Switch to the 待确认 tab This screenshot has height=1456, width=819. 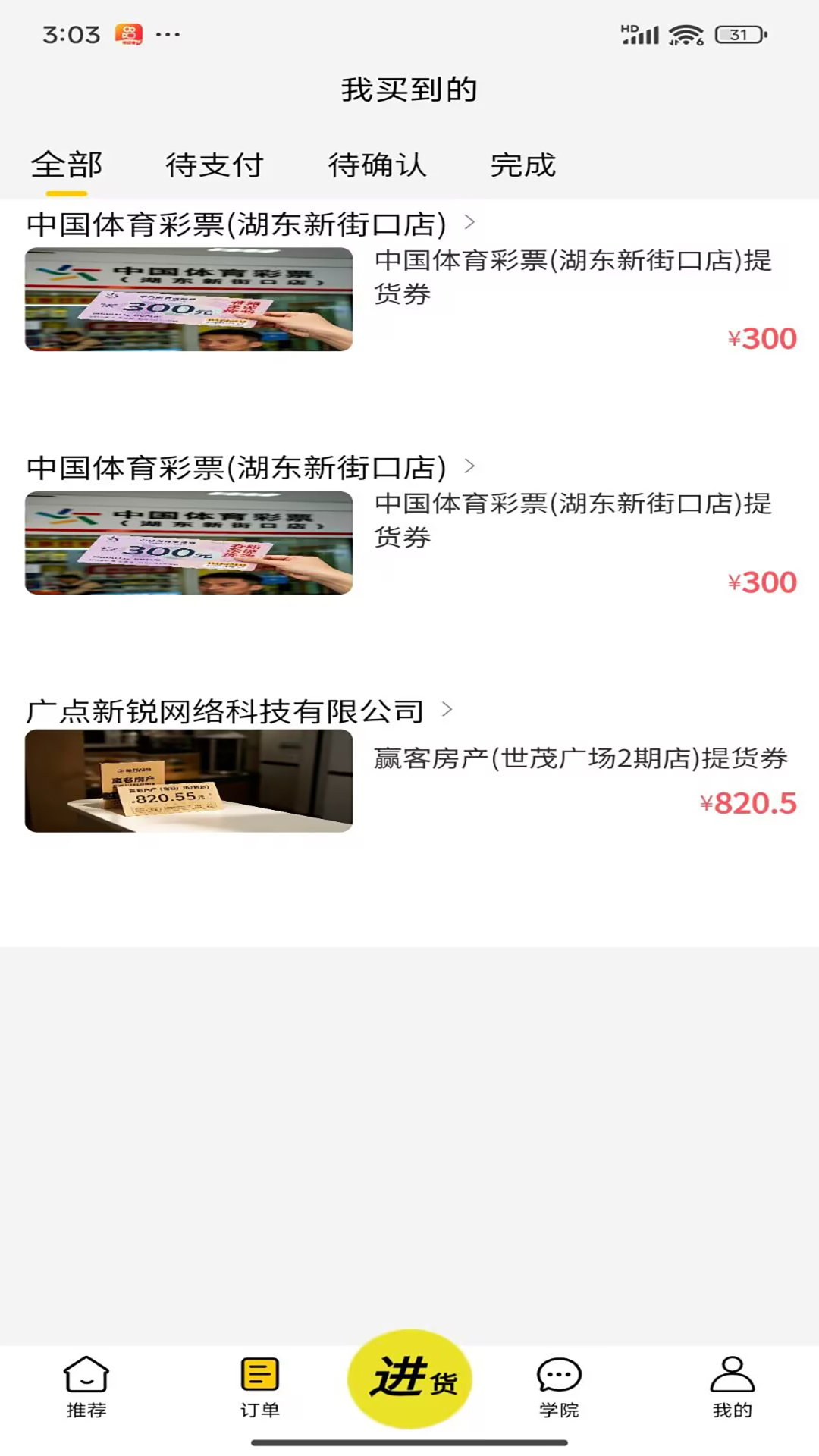tap(378, 164)
